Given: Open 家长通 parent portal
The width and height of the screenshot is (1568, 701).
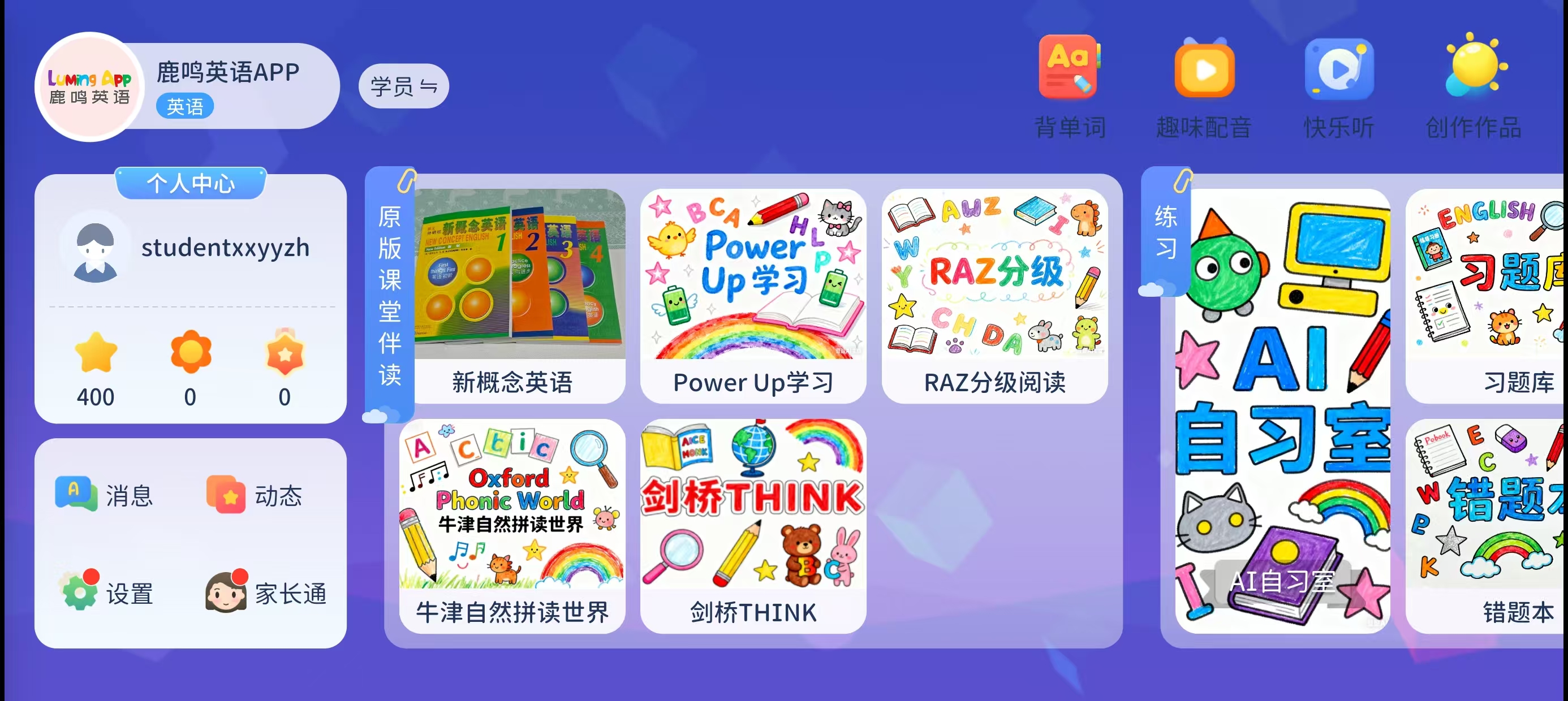Looking at the screenshot, I should pyautogui.click(x=266, y=592).
